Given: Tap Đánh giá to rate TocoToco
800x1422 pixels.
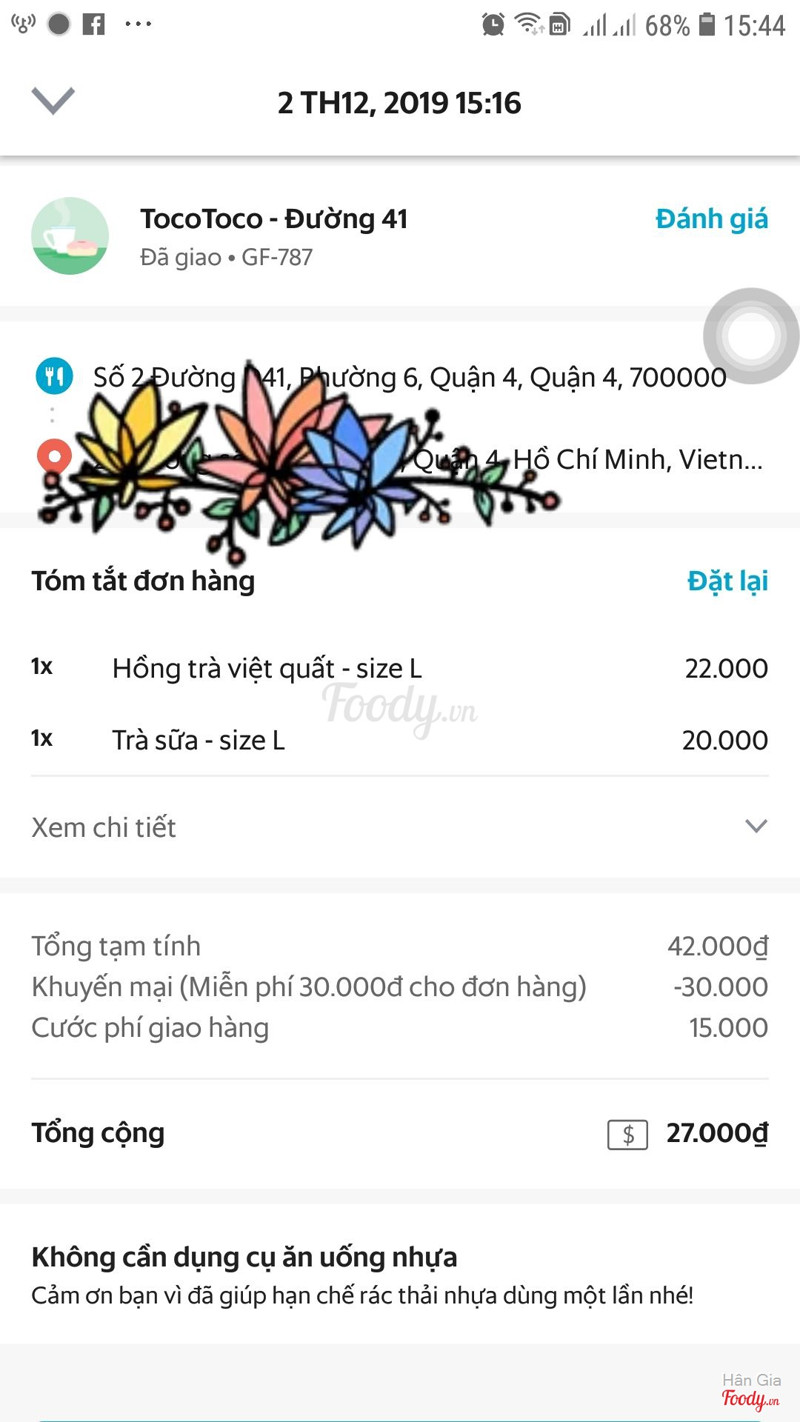Looking at the screenshot, I should click(711, 219).
